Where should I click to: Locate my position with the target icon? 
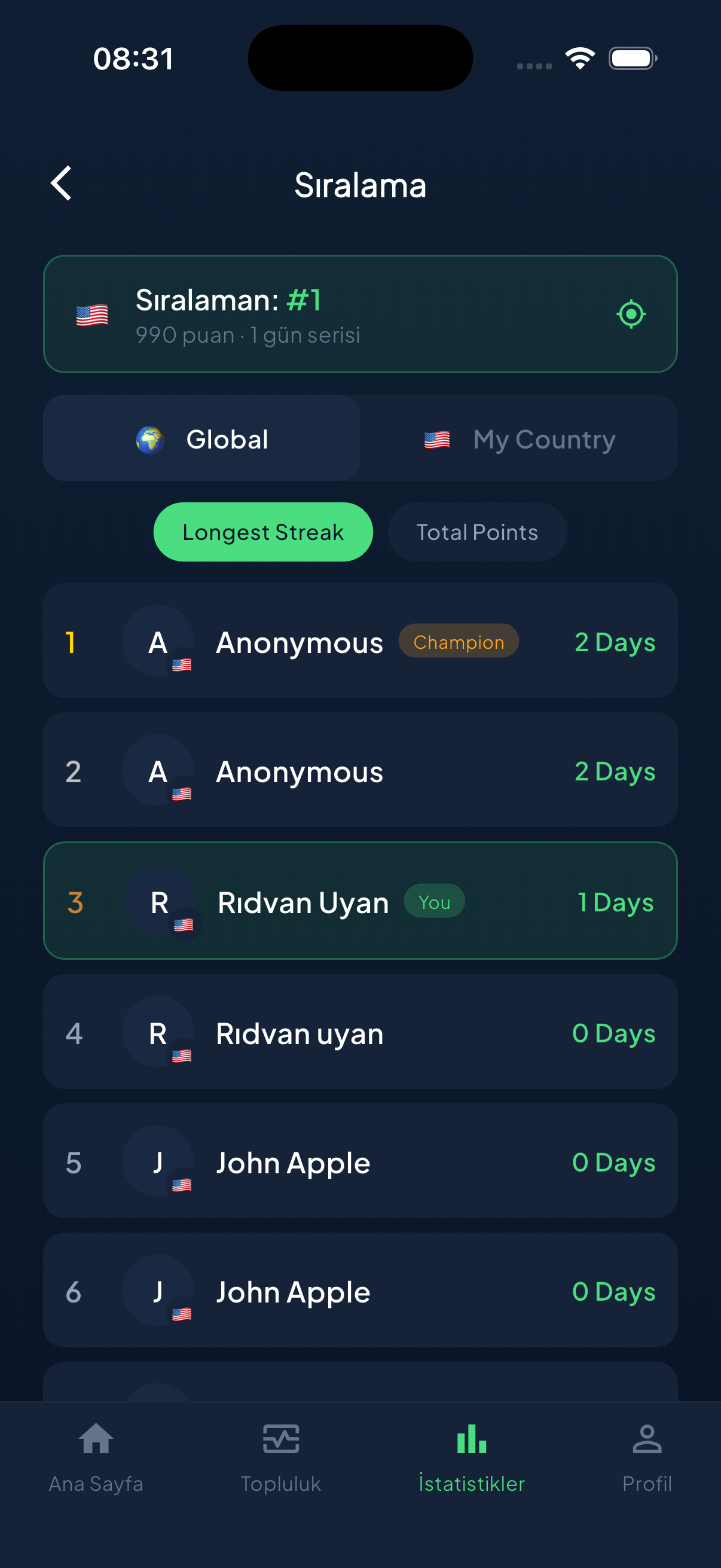click(x=631, y=314)
